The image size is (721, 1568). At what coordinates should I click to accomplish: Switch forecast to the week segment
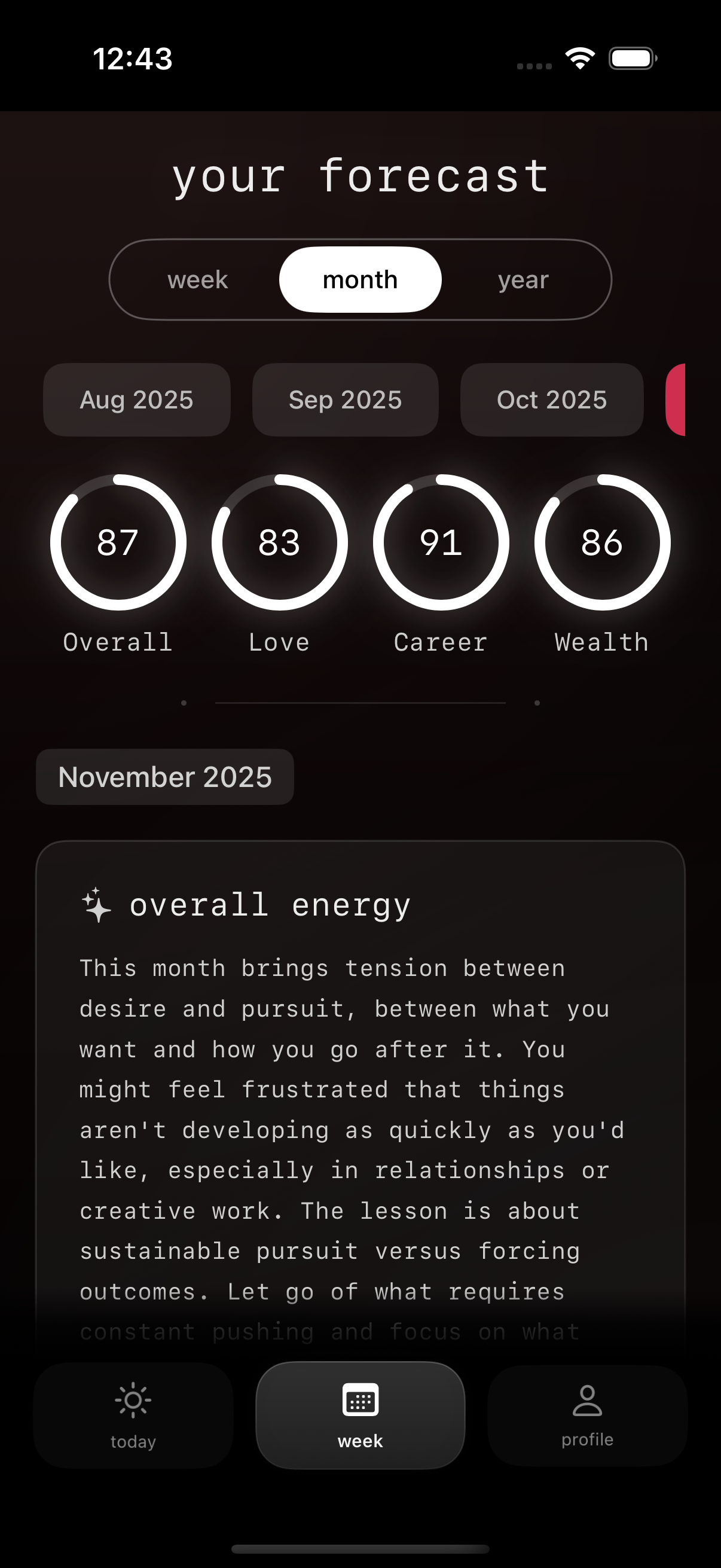[x=198, y=279]
